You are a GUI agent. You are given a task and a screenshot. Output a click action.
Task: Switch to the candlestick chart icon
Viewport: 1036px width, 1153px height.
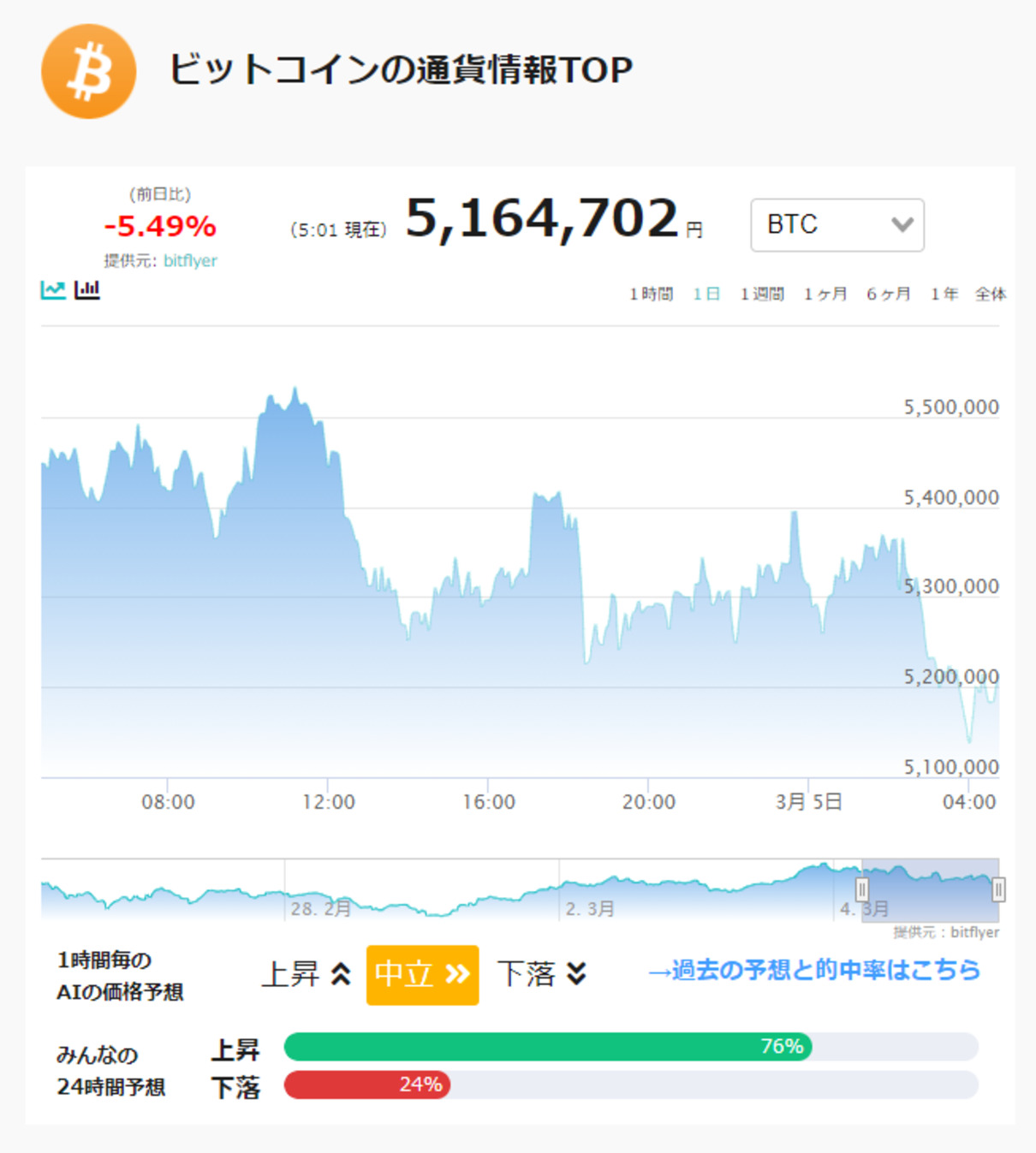(x=87, y=290)
